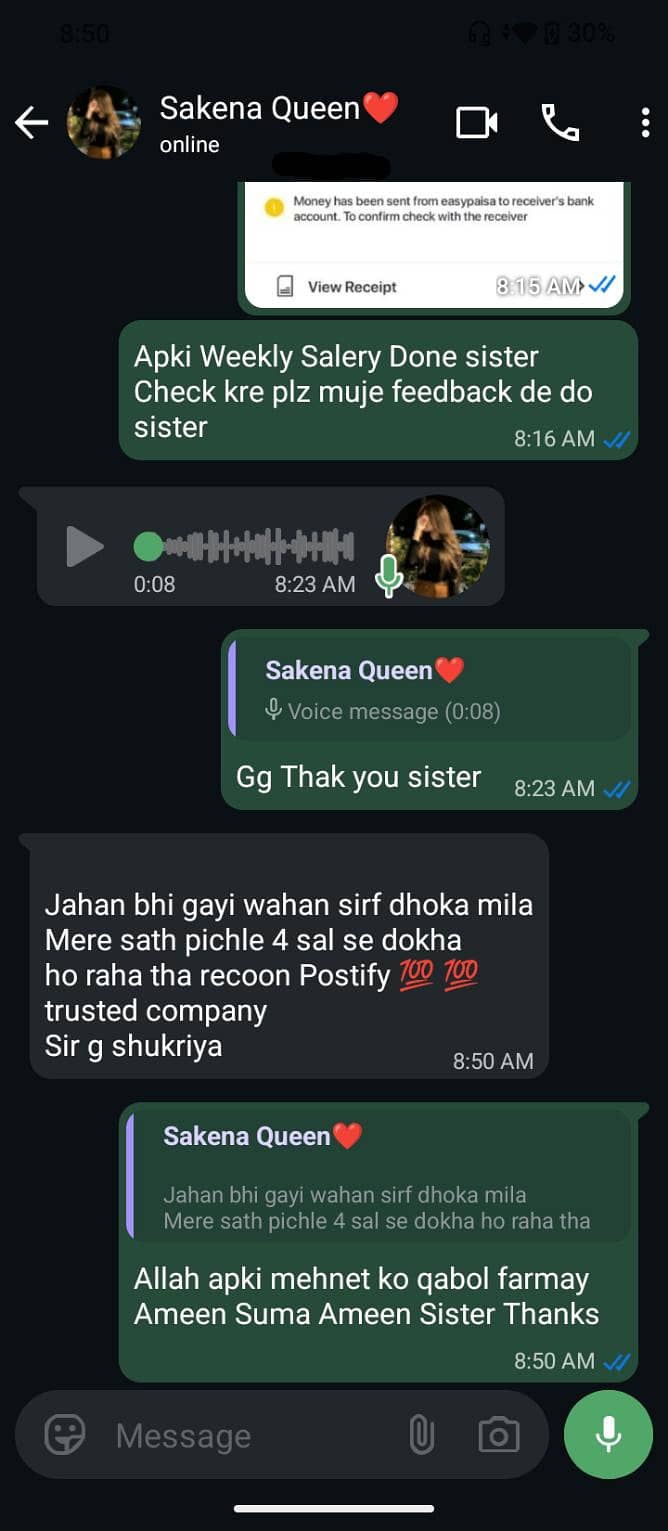Open the chat overflow menu
The height and width of the screenshot is (1531, 668).
tap(645, 123)
